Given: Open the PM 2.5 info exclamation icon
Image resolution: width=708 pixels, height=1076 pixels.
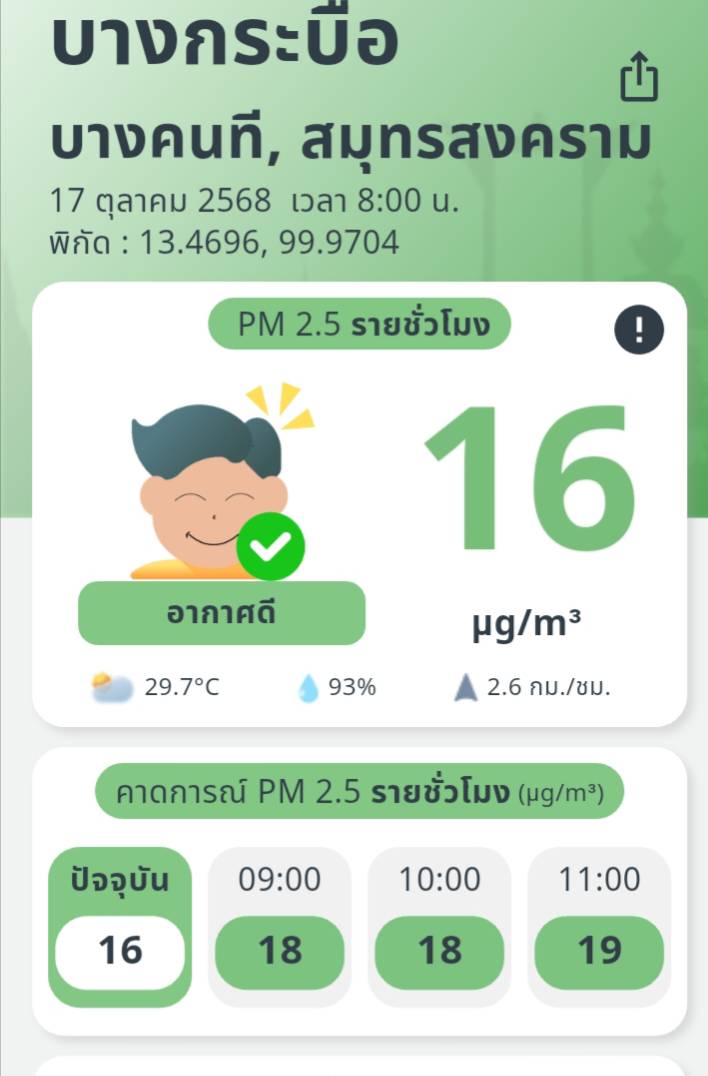Looking at the screenshot, I should pos(639,331).
